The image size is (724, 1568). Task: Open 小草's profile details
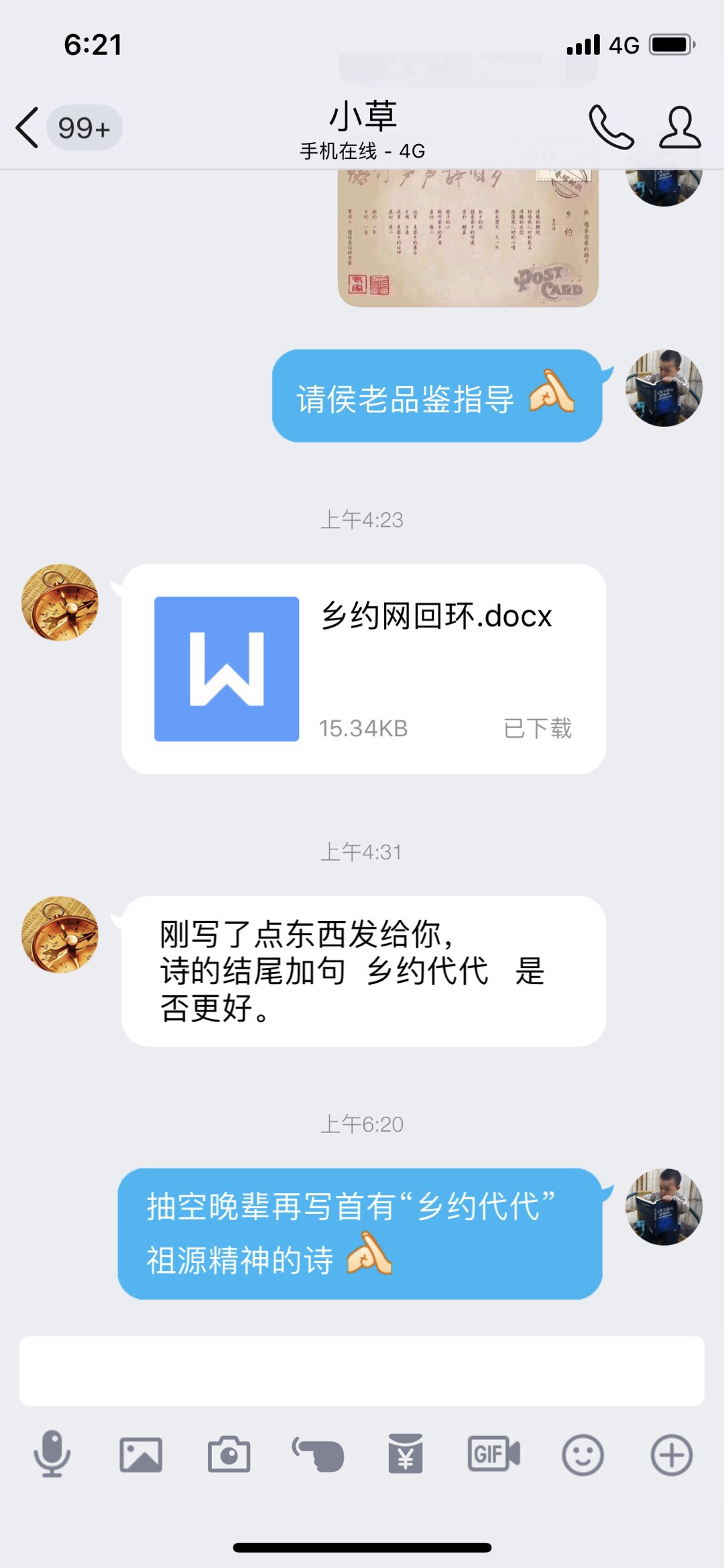[680, 127]
